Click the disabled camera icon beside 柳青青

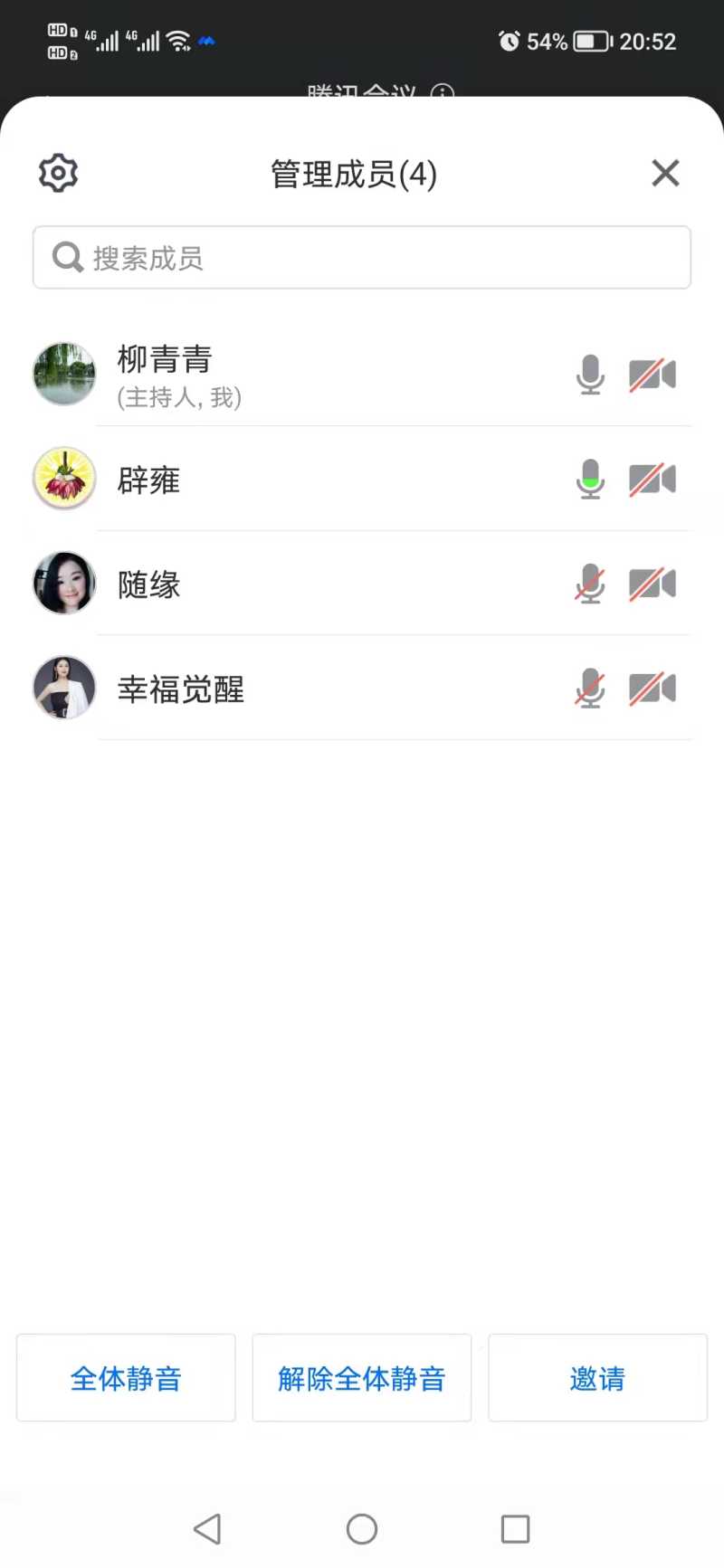(x=653, y=375)
